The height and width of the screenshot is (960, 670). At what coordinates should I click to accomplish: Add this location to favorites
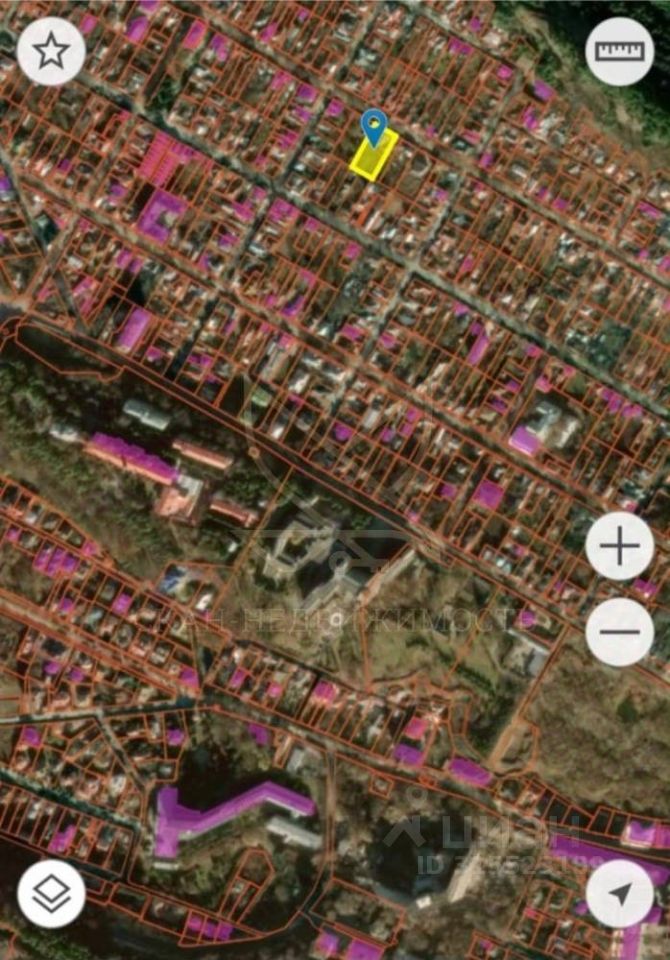51,51
